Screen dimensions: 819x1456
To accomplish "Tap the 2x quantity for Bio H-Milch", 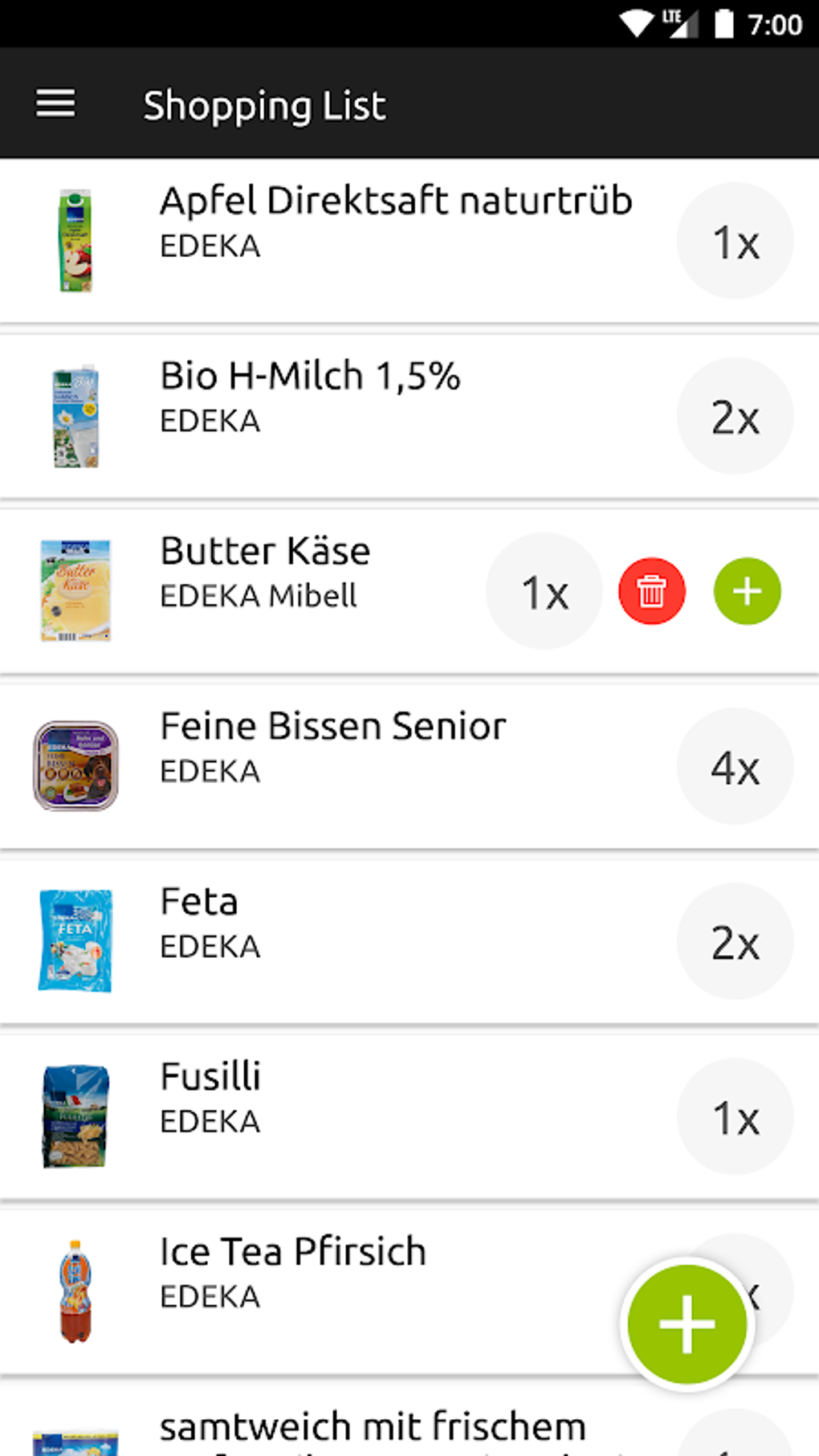I will (x=735, y=416).
